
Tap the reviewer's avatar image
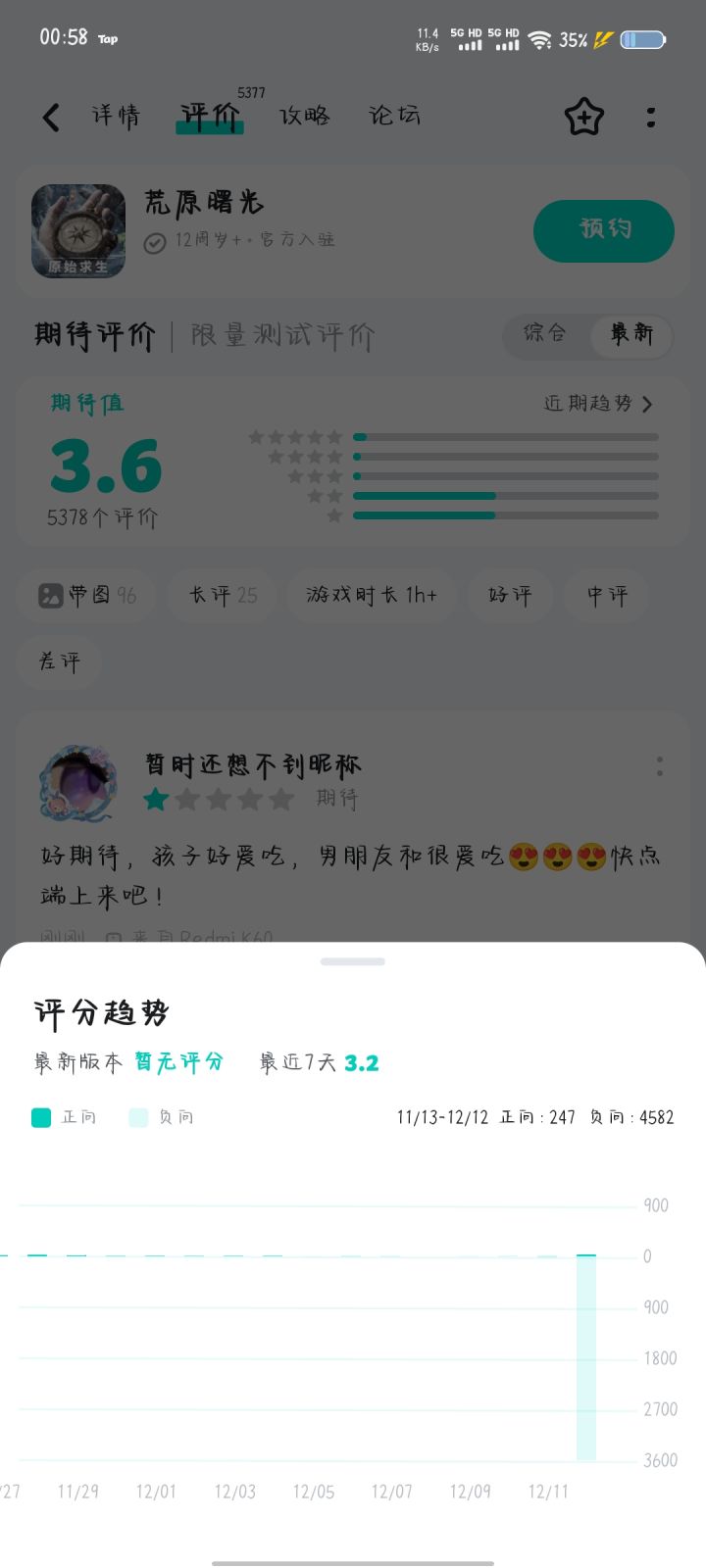tap(77, 782)
